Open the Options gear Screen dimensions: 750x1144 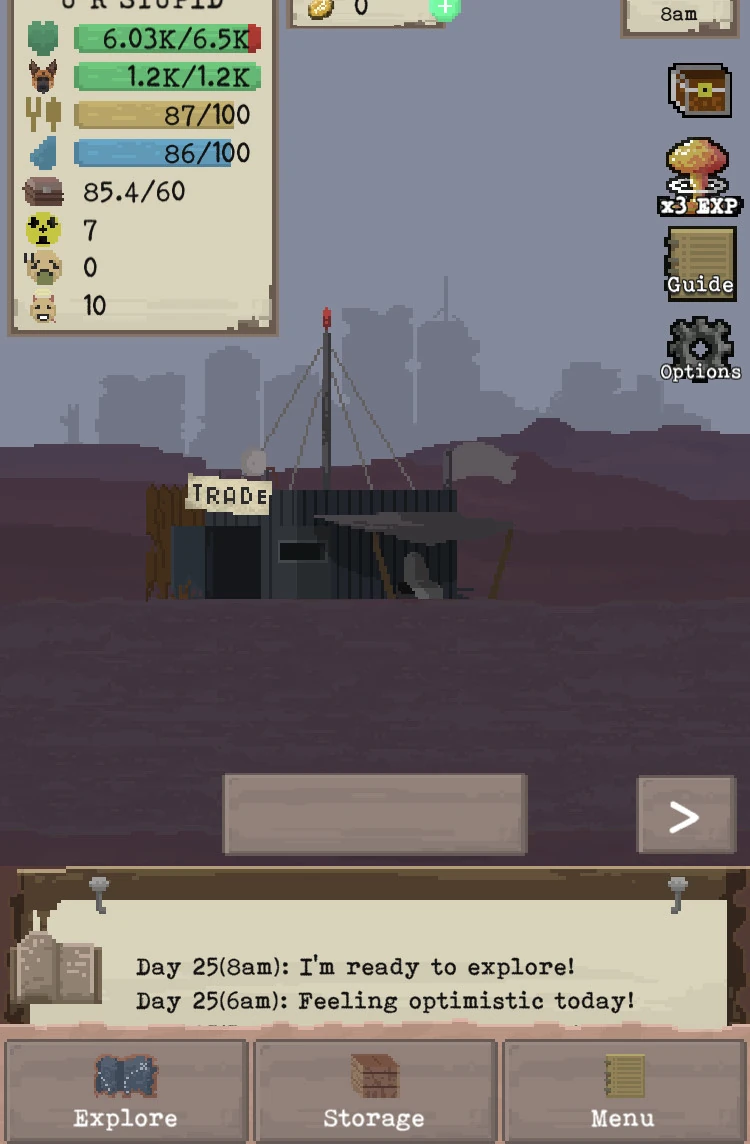click(x=700, y=349)
